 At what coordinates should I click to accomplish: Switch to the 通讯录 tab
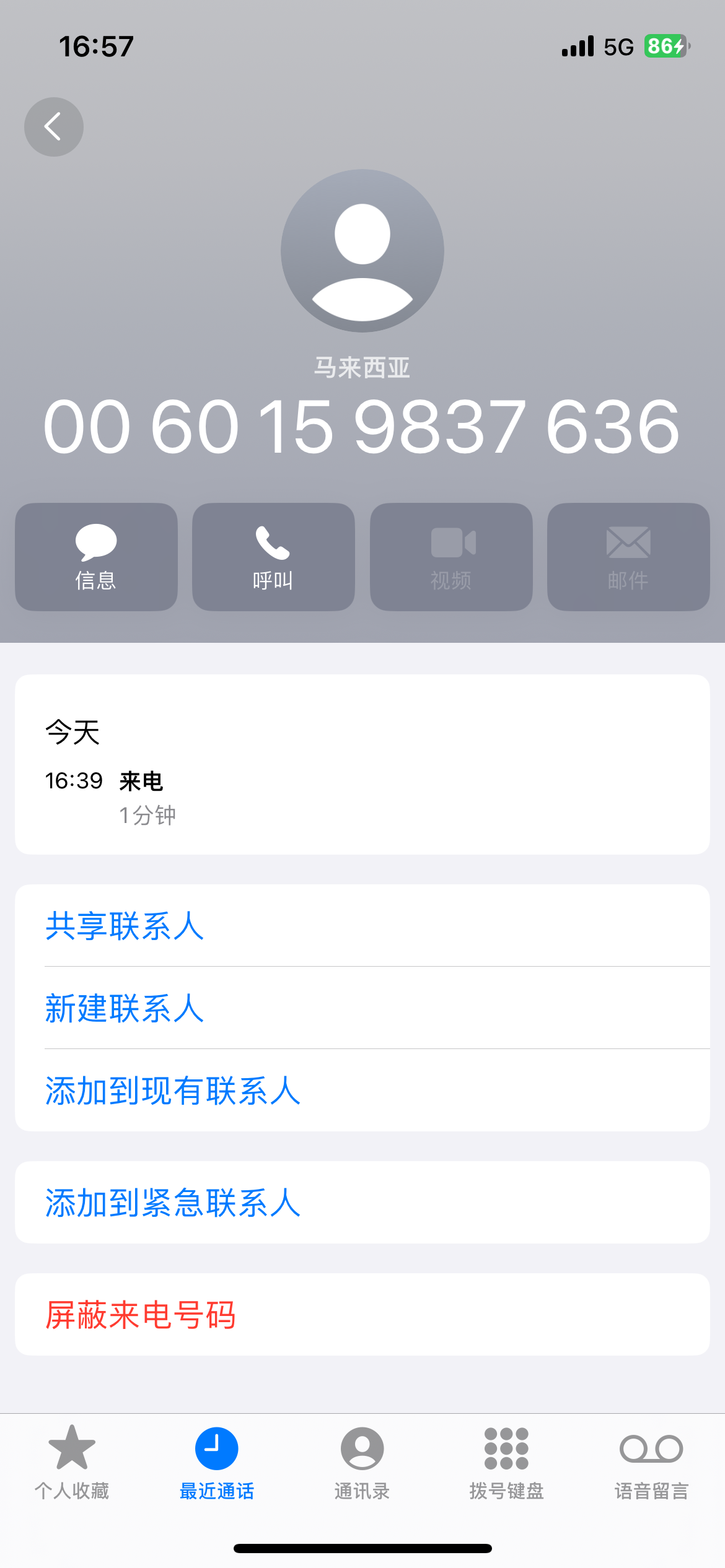[362, 1463]
